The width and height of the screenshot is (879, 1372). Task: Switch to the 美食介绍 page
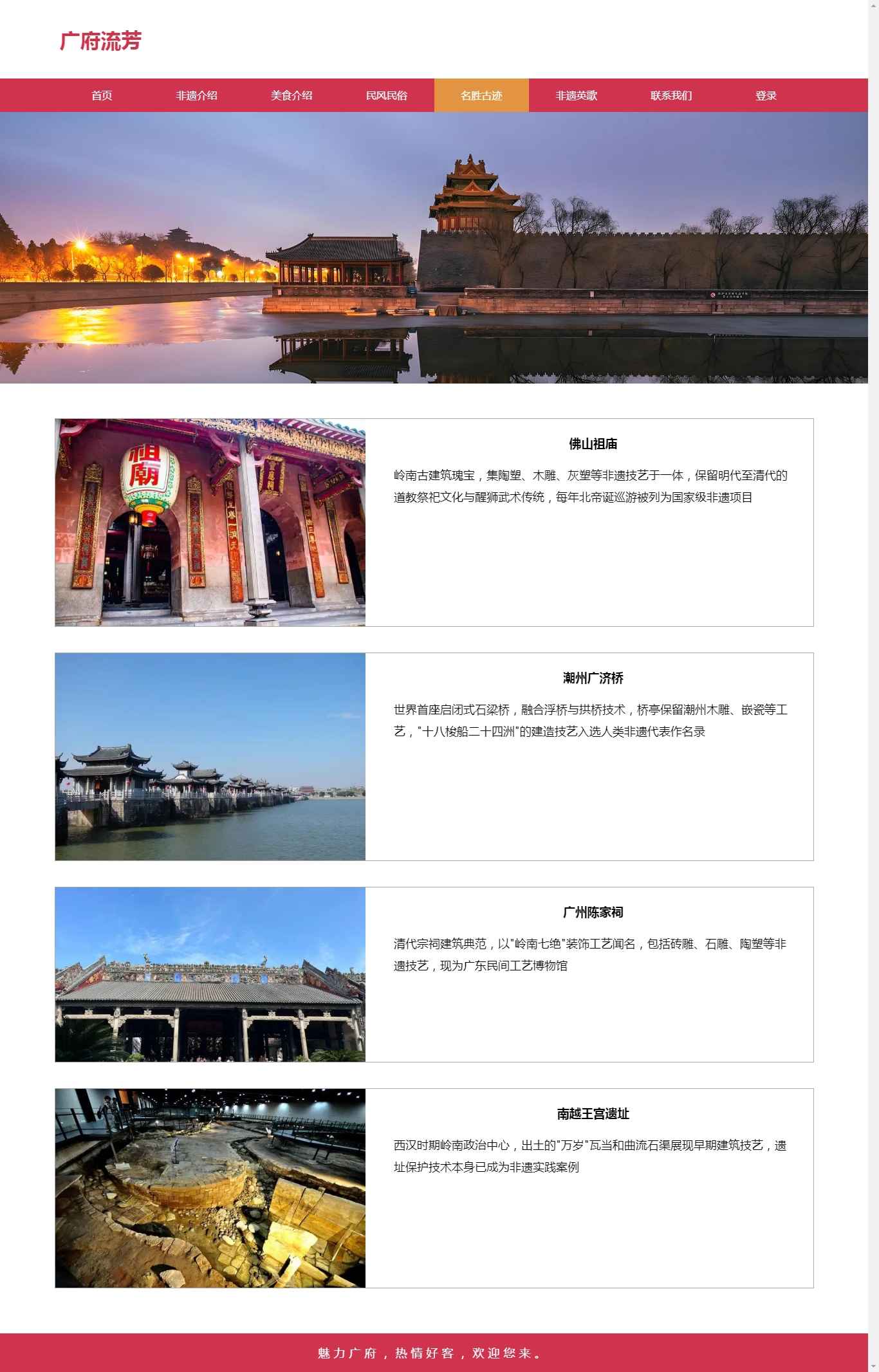pyautogui.click(x=291, y=95)
